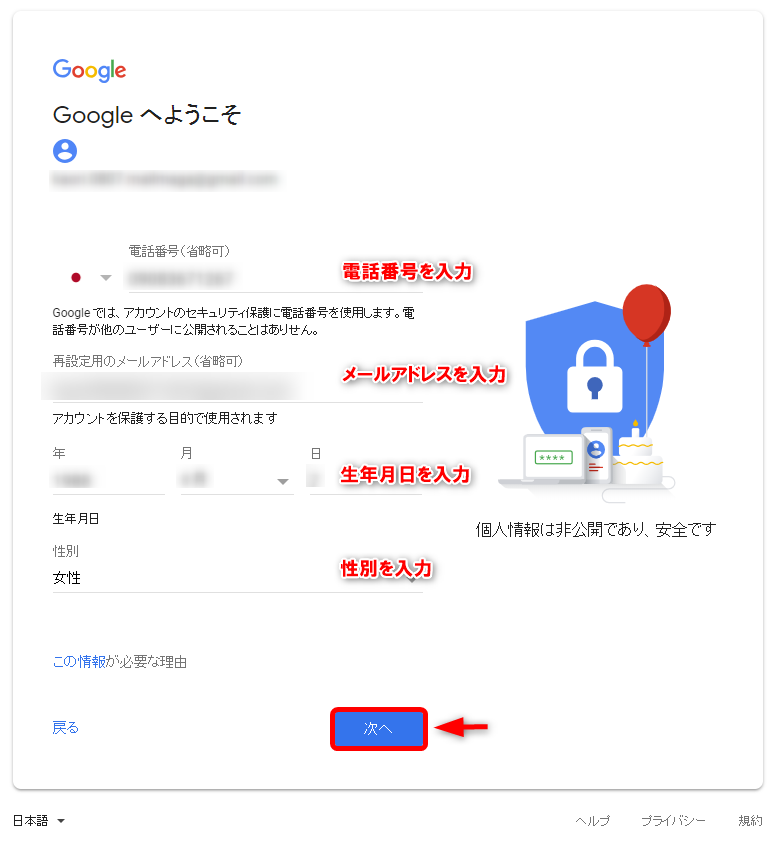Screen dimensions: 778x841
Task: Open the 規約 terms link
Action: tap(750, 821)
